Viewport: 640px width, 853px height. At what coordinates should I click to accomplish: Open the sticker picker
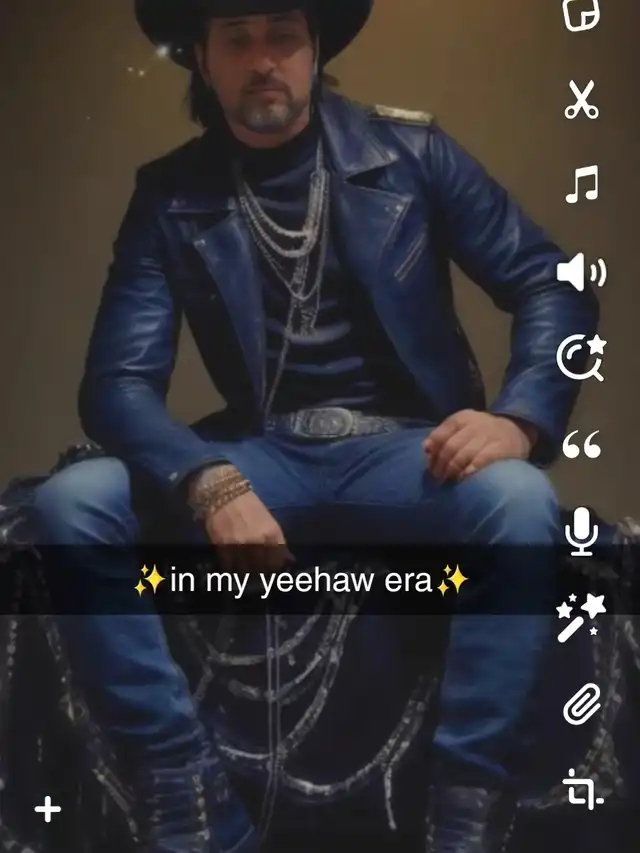click(581, 15)
